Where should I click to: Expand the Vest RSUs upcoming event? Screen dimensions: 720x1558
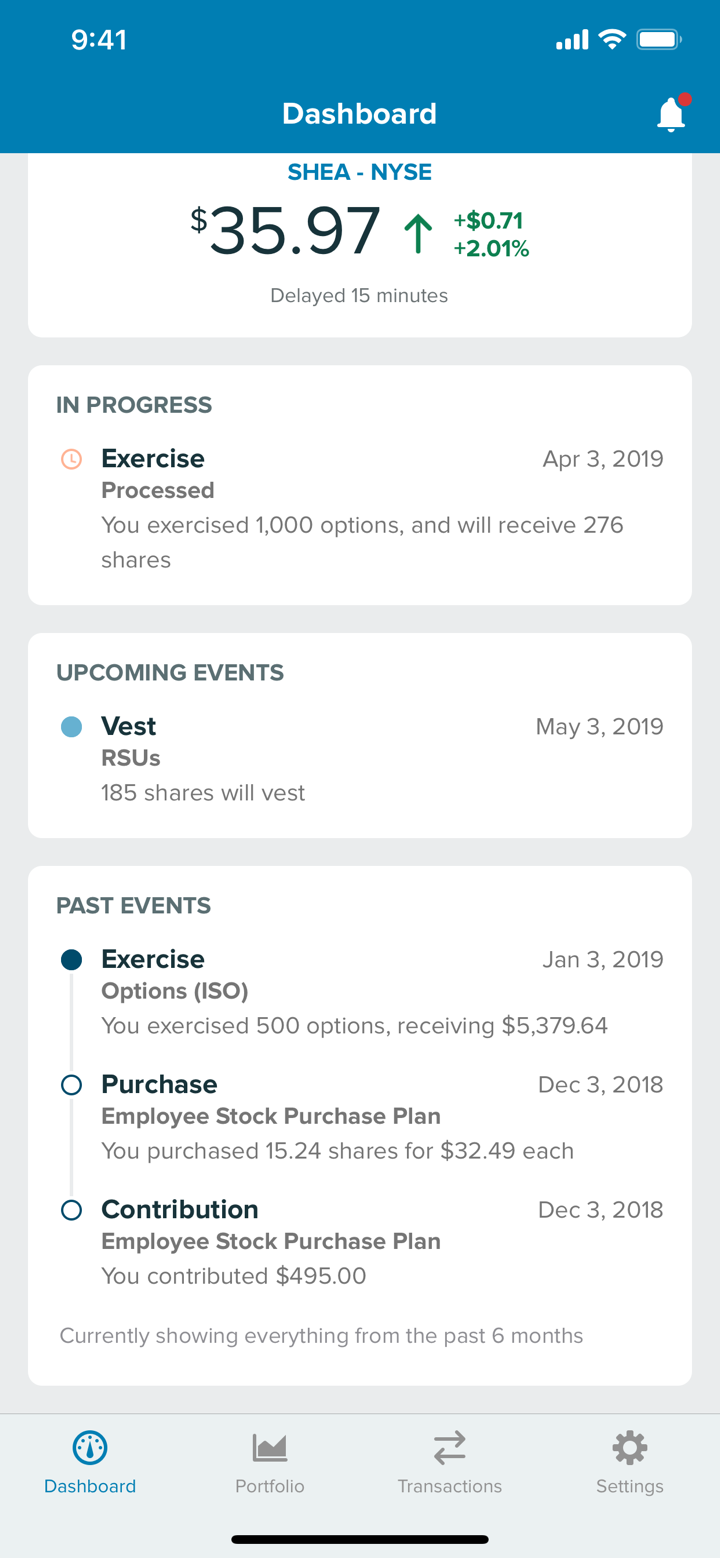pyautogui.click(x=360, y=757)
